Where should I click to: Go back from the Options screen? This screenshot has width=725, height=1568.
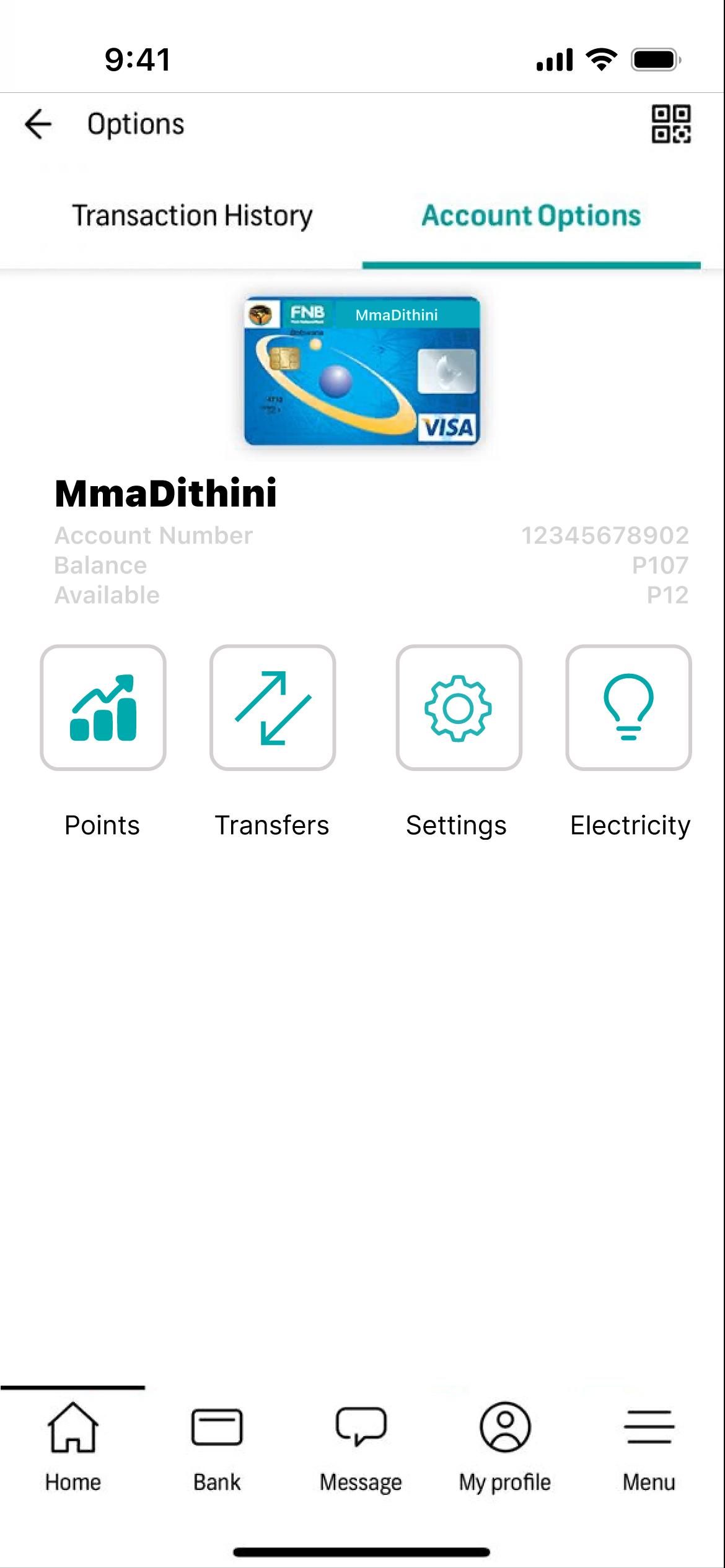38,124
